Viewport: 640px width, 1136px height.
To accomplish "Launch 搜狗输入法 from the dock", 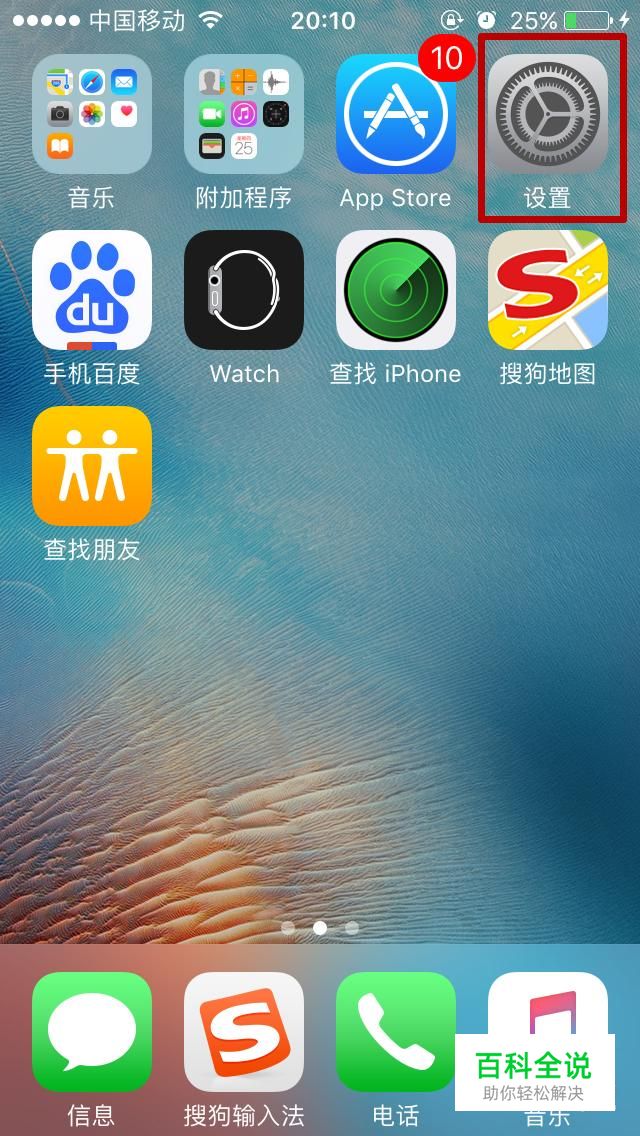I will [x=244, y=1032].
